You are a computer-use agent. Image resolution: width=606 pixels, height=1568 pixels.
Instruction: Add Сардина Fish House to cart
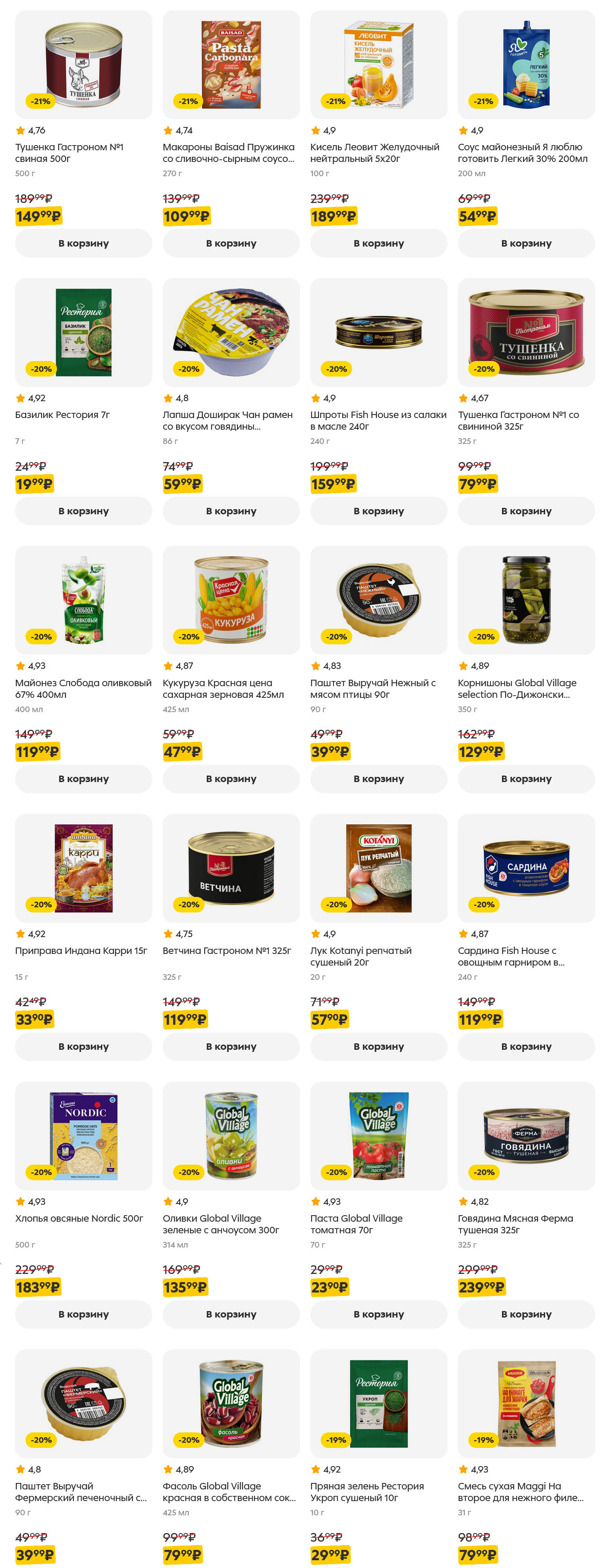tap(526, 1046)
